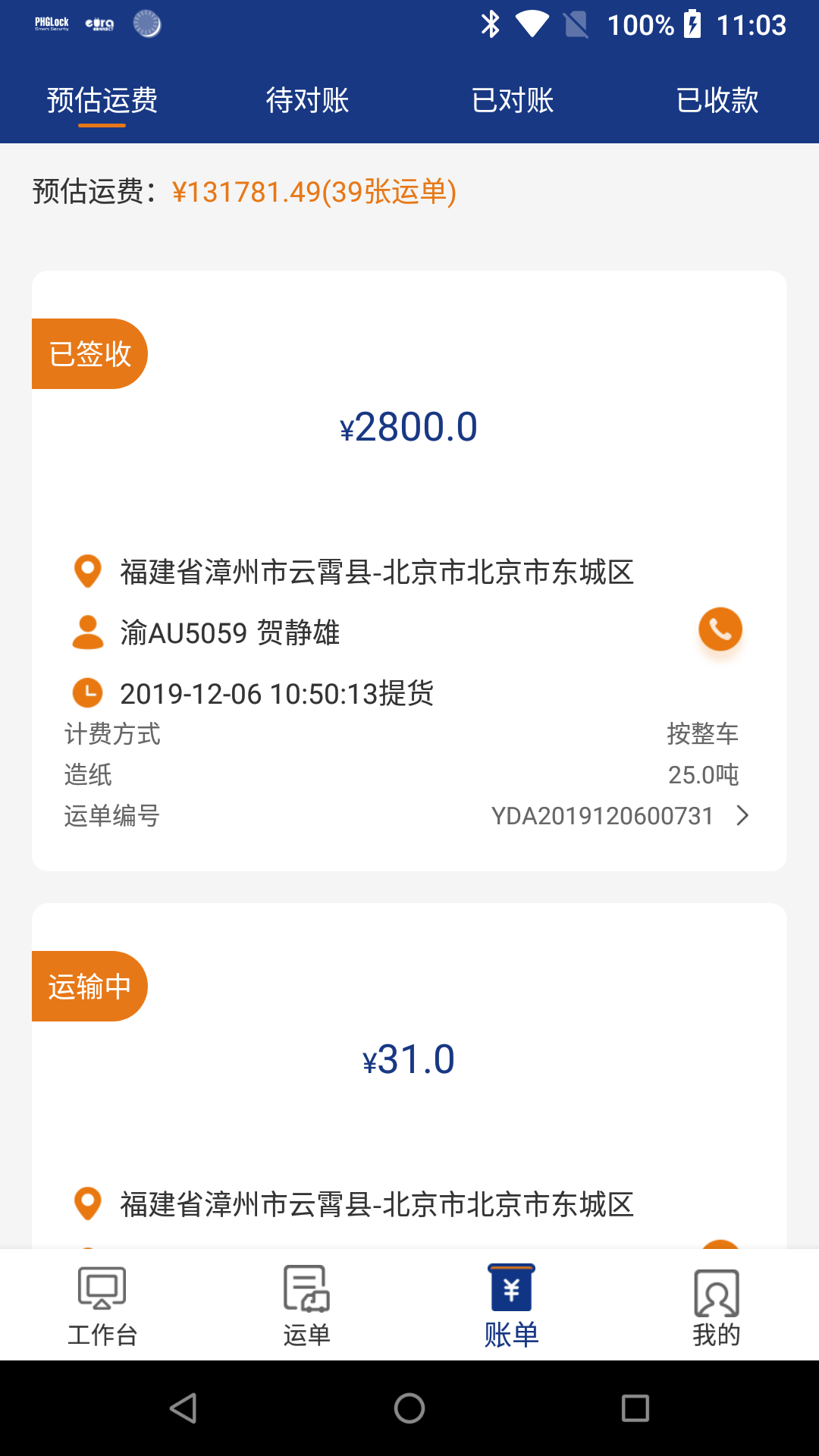Screen dimensions: 819x1456
Task: Switch to the 待对账 tab
Action: pyautogui.click(x=307, y=99)
